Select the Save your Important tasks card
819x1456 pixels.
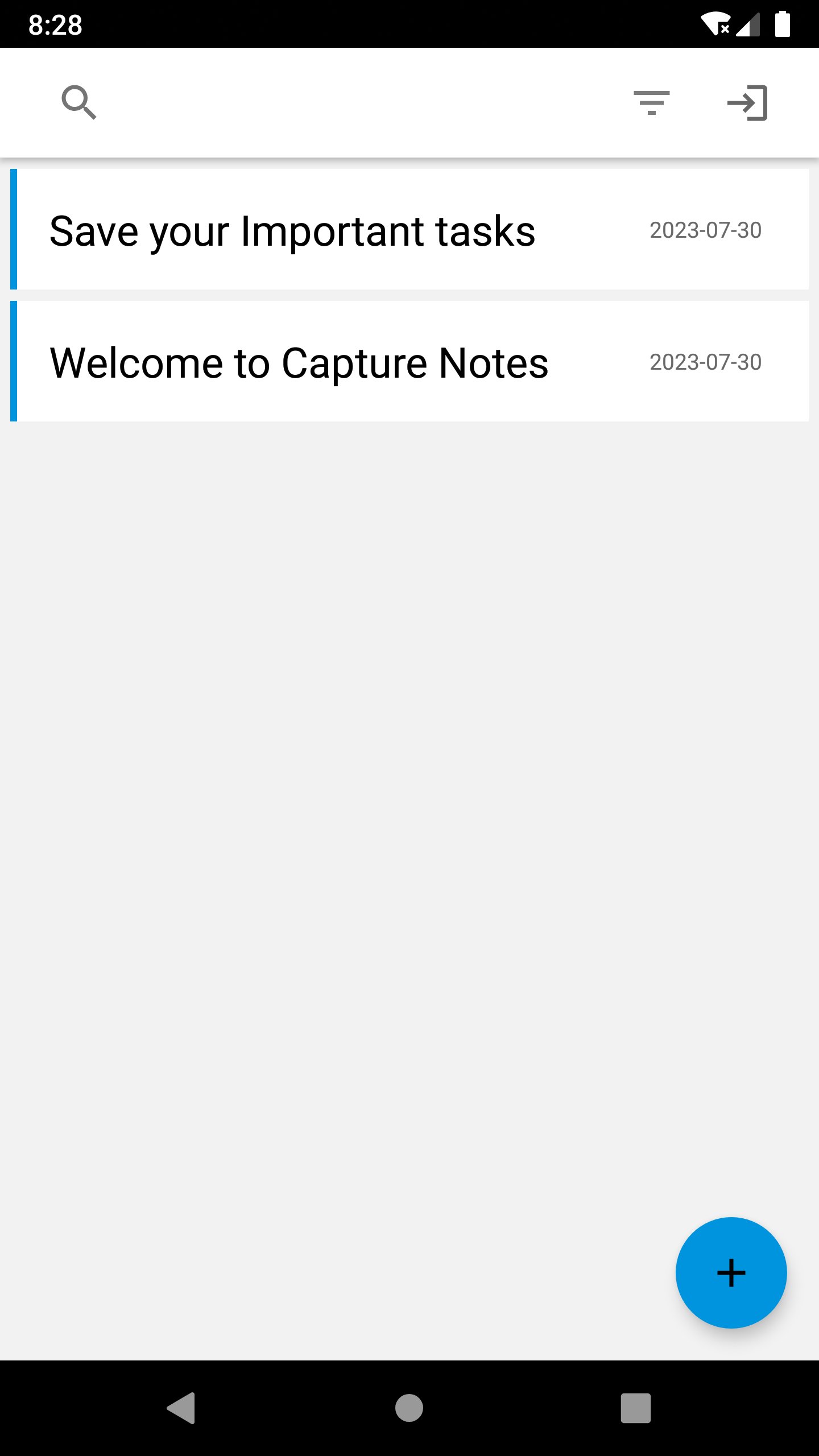point(409,230)
